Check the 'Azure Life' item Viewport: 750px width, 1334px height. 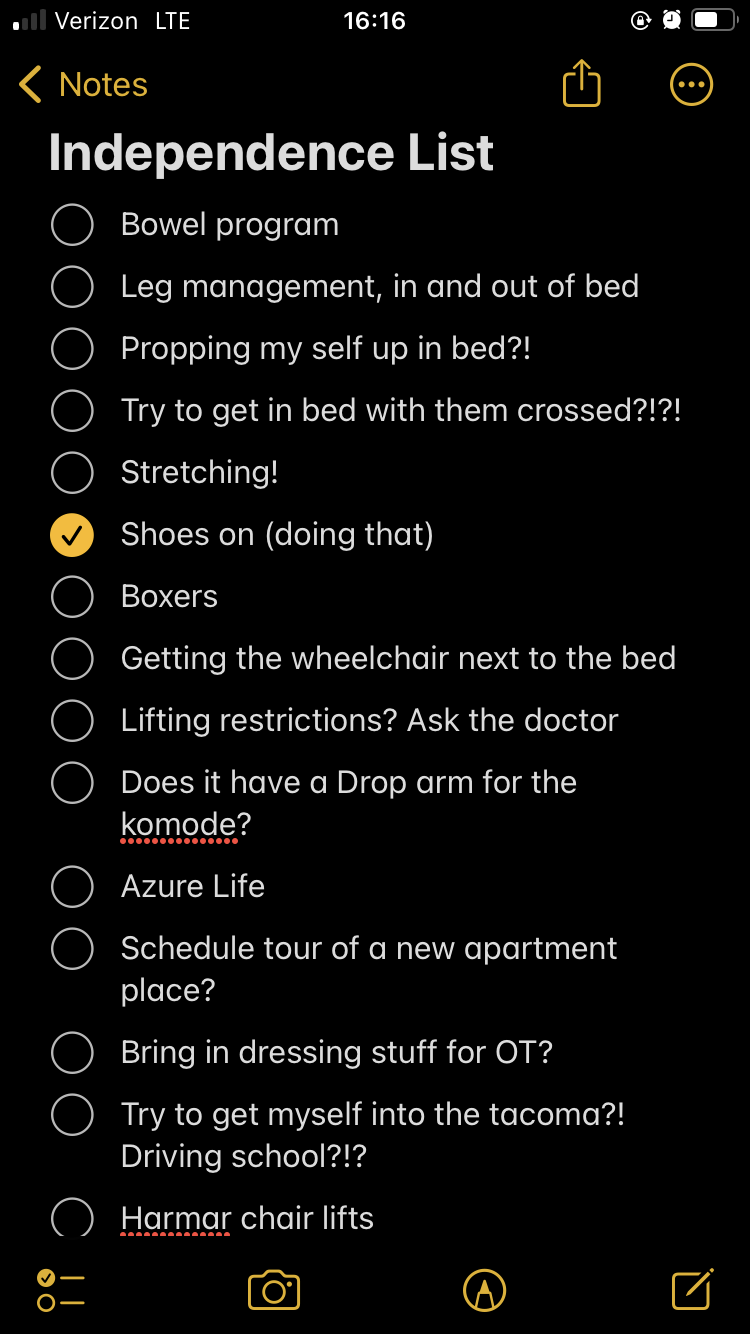(71, 886)
